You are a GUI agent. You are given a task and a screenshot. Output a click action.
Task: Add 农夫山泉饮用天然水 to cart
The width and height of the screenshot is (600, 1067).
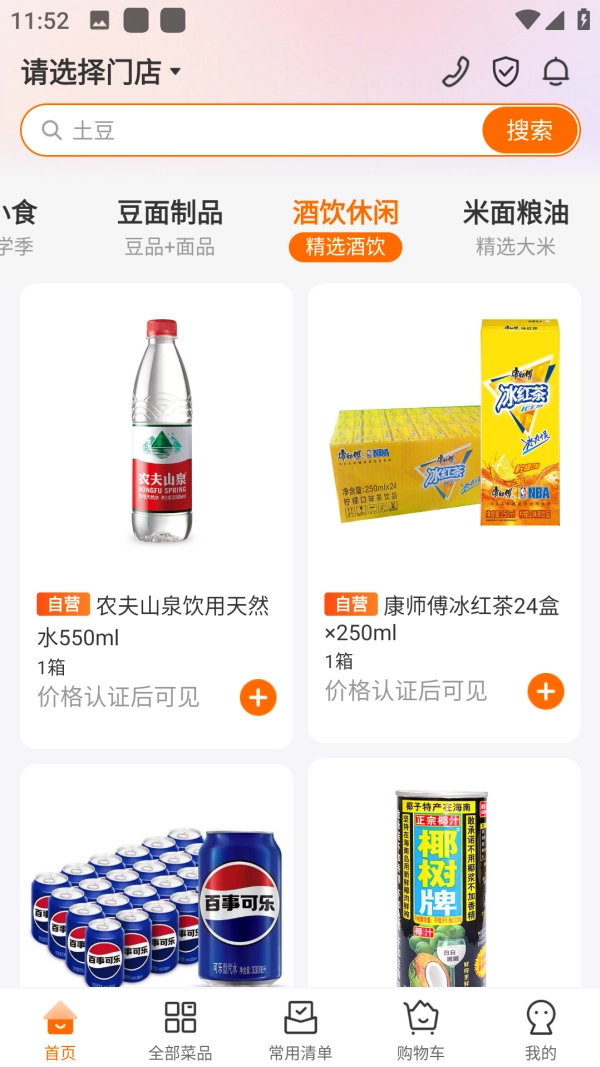258,697
